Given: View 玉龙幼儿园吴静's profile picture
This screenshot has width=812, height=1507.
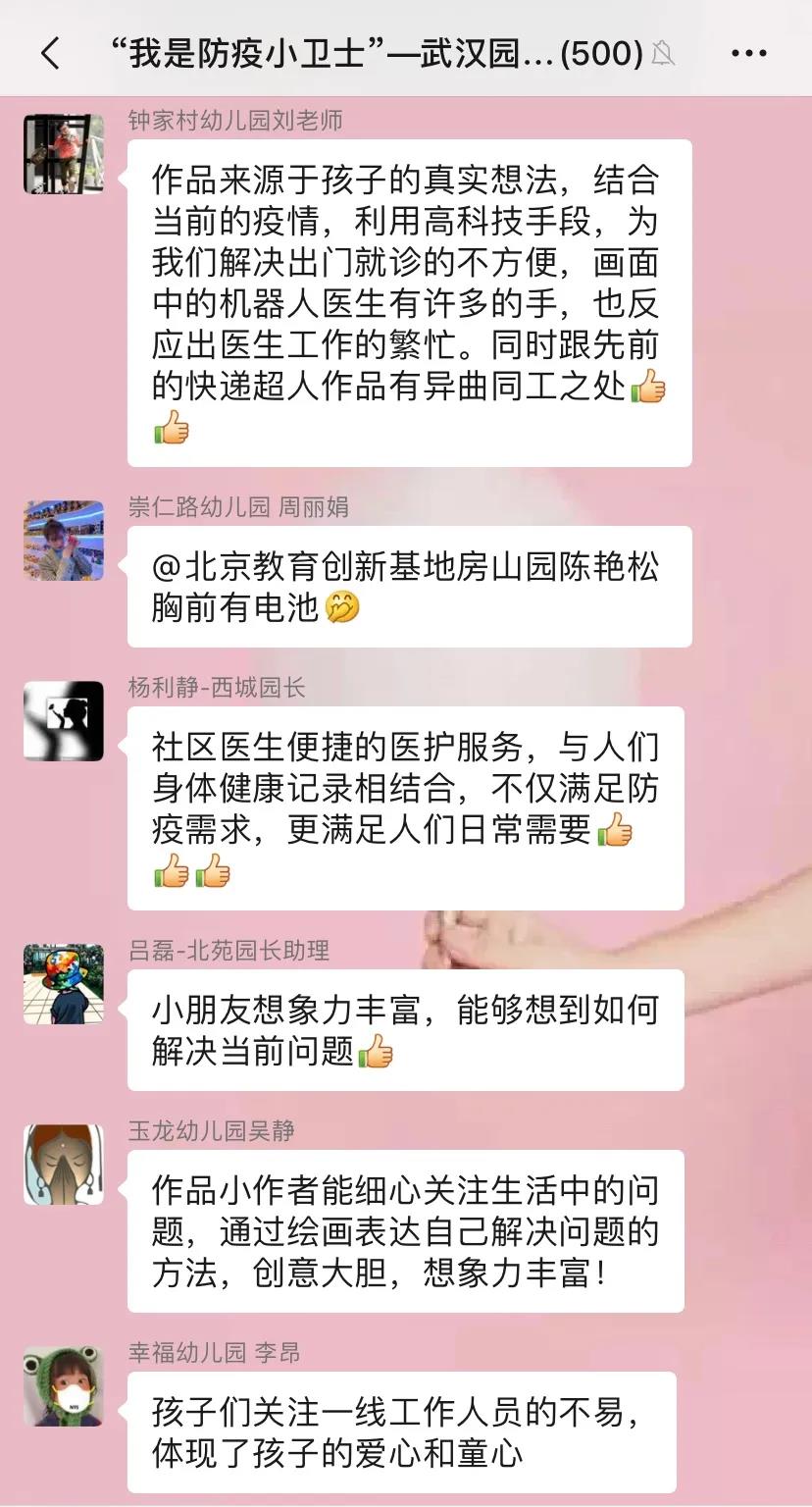Looking at the screenshot, I should [x=64, y=1165].
